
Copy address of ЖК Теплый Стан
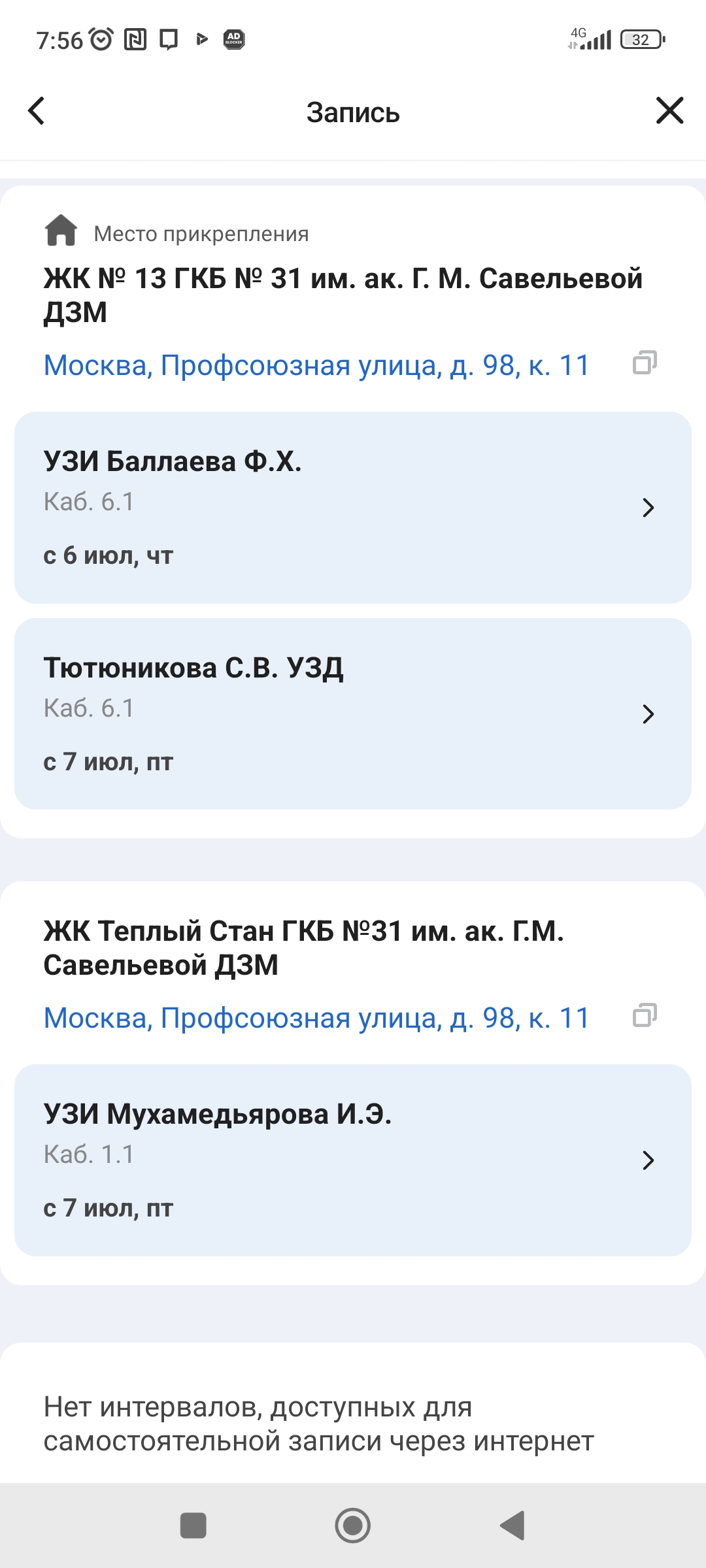pyautogui.click(x=645, y=1015)
